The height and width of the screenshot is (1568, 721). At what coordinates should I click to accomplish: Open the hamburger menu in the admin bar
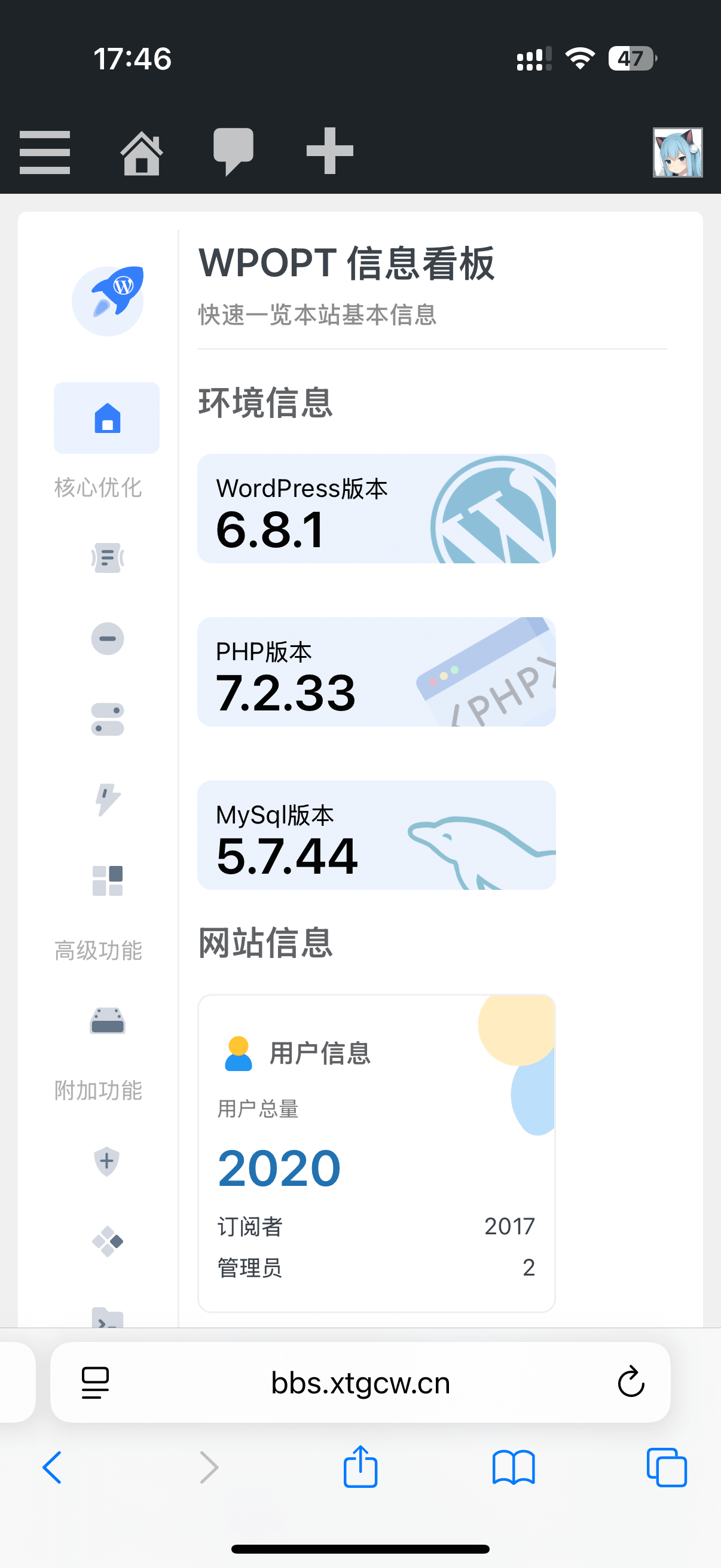45,151
